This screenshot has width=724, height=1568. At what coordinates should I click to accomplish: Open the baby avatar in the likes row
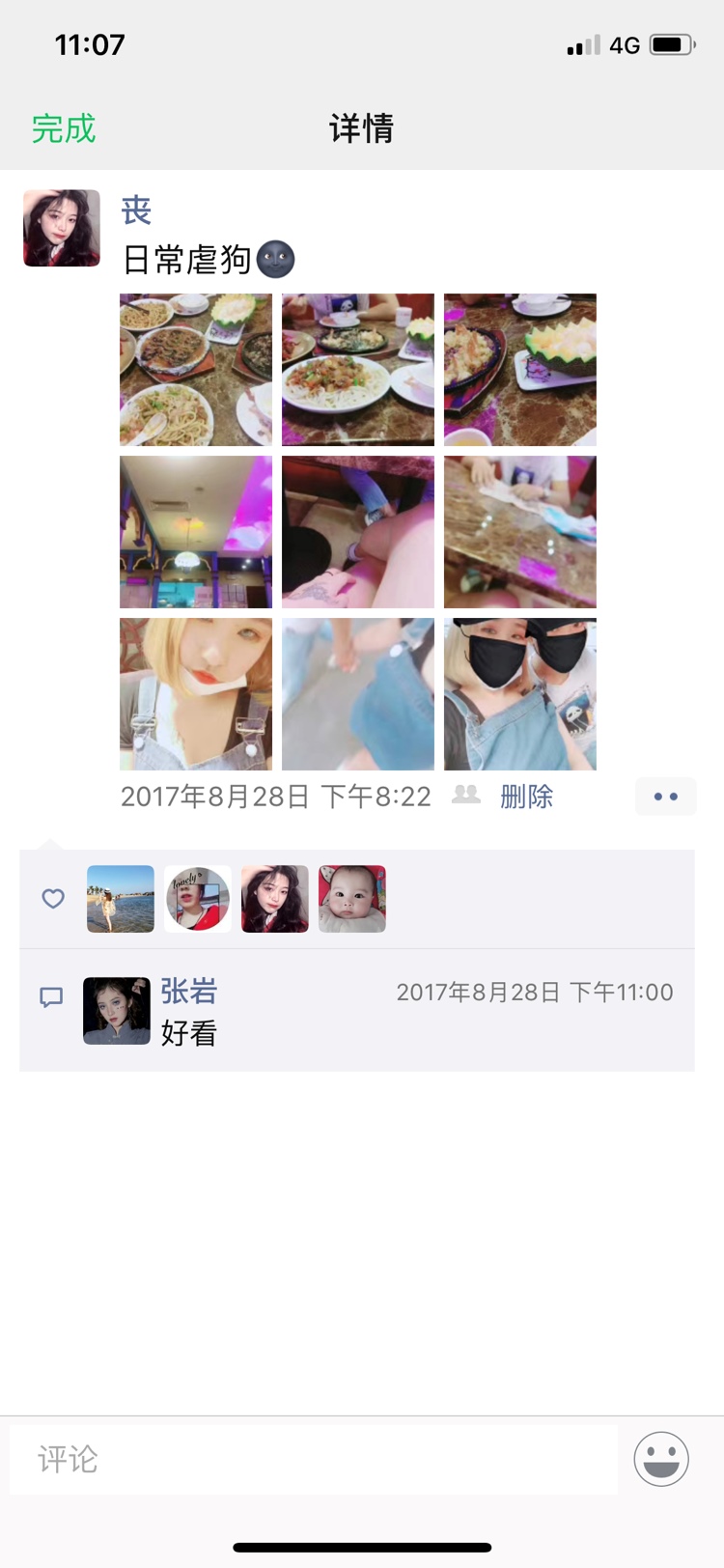[352, 899]
